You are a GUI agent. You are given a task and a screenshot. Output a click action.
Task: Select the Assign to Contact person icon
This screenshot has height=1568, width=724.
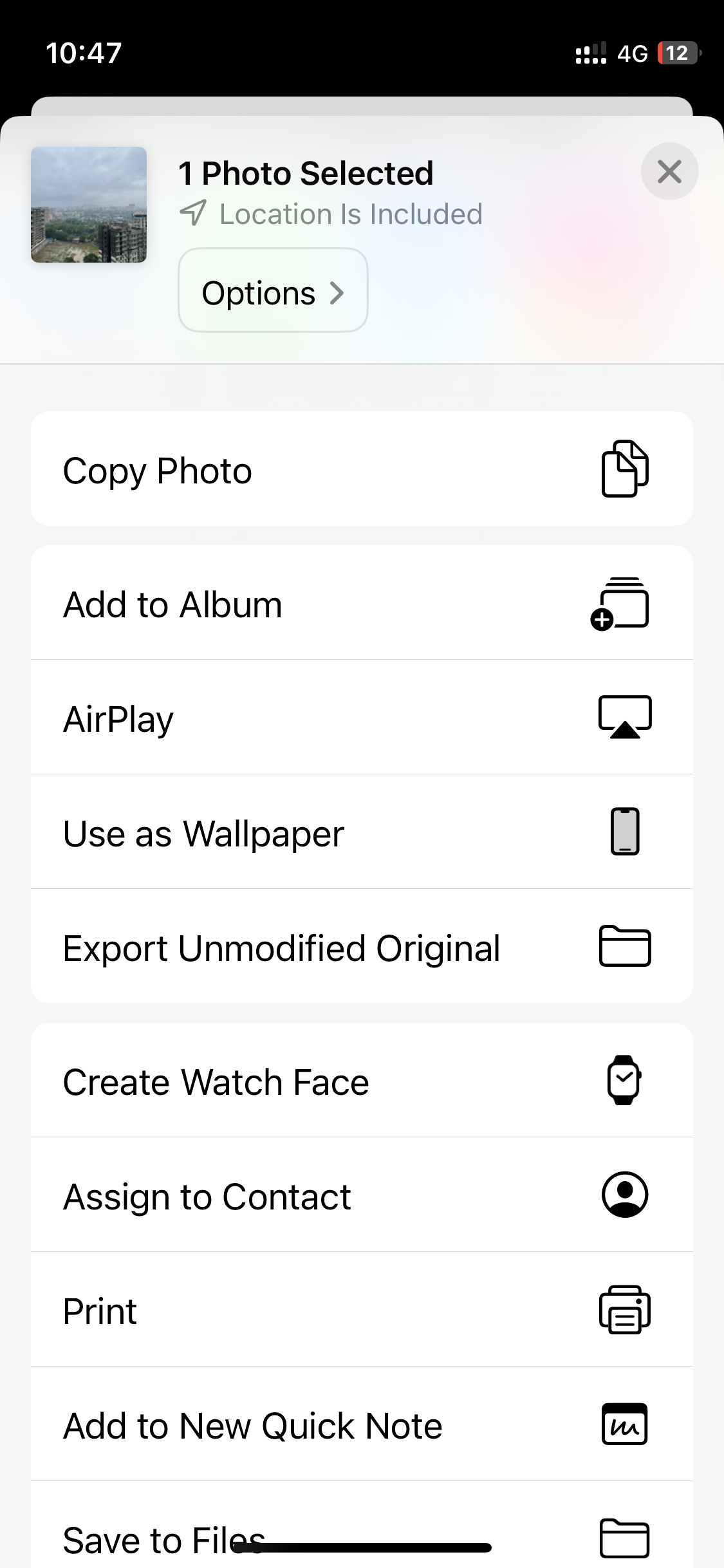pyautogui.click(x=624, y=1195)
